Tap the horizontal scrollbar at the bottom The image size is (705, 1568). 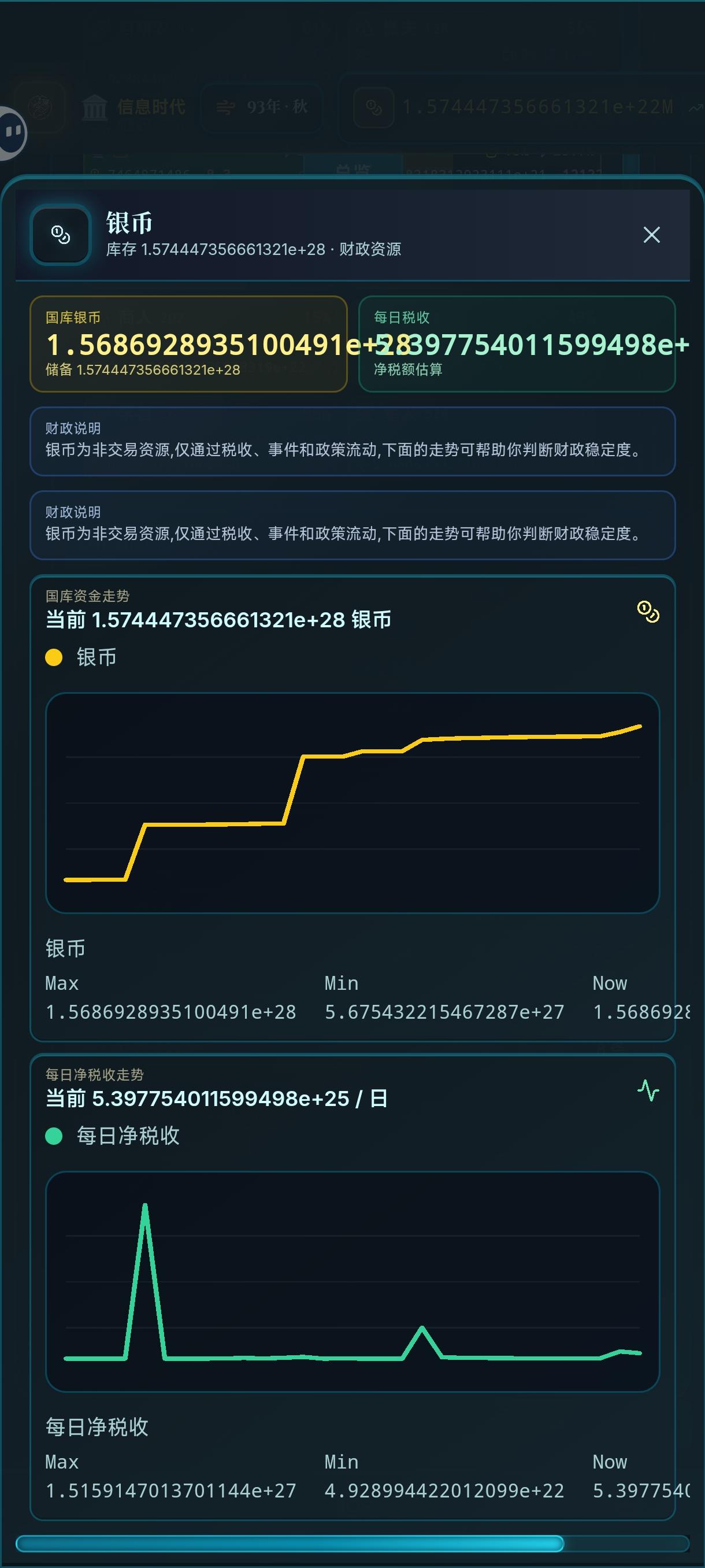pos(351,1543)
